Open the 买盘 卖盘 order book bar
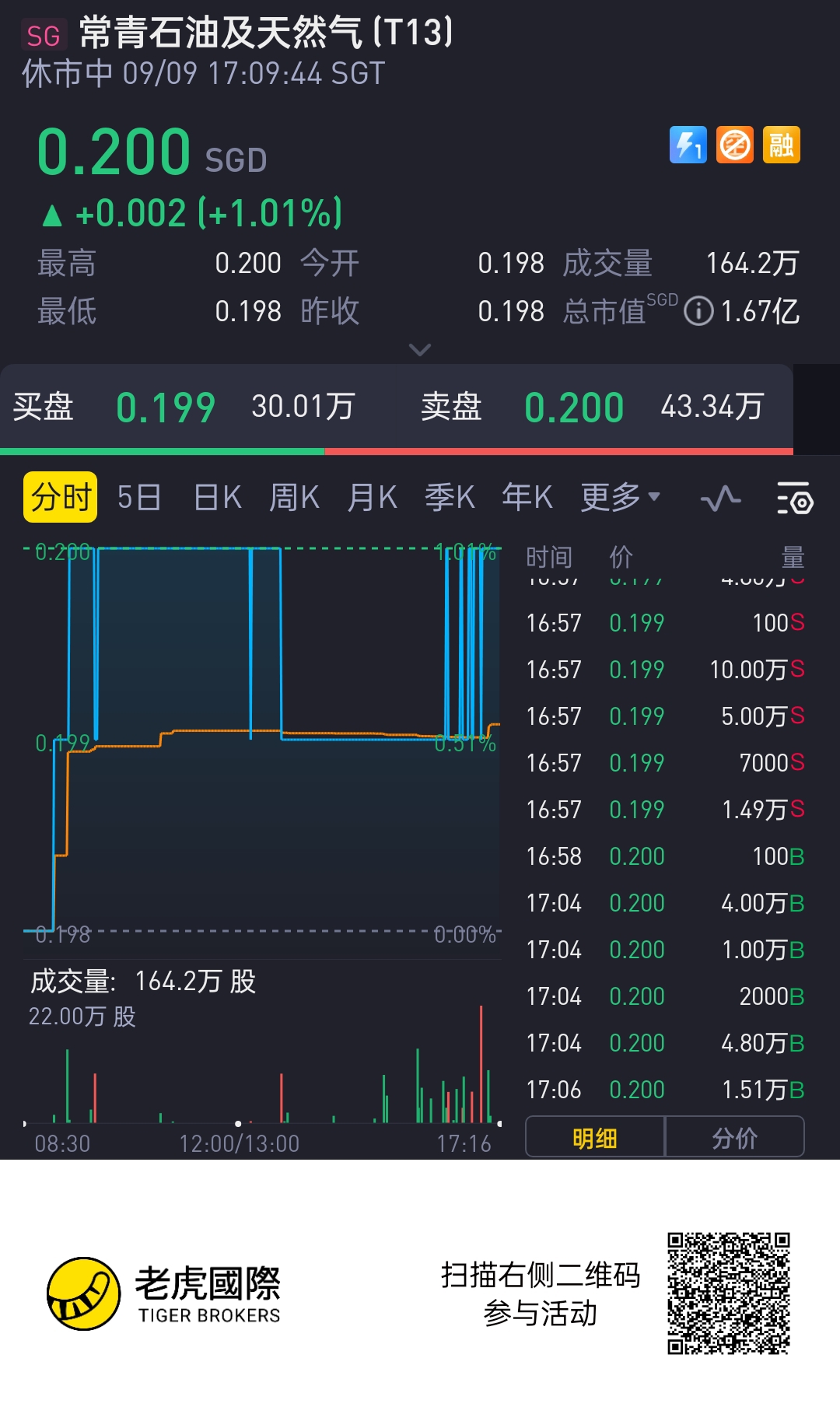The width and height of the screenshot is (840, 1428). click(397, 407)
